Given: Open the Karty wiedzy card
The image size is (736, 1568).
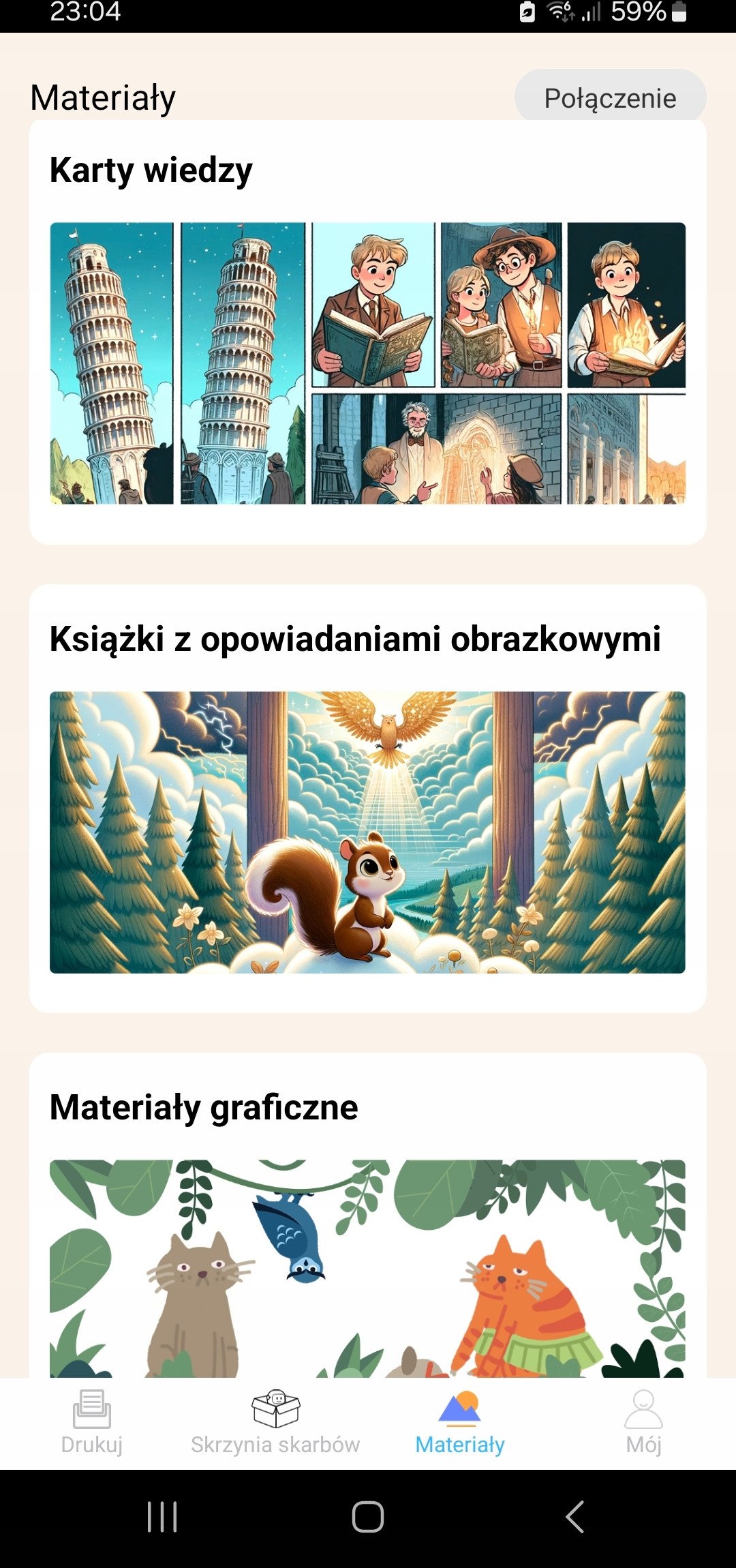Looking at the screenshot, I should click(x=368, y=332).
